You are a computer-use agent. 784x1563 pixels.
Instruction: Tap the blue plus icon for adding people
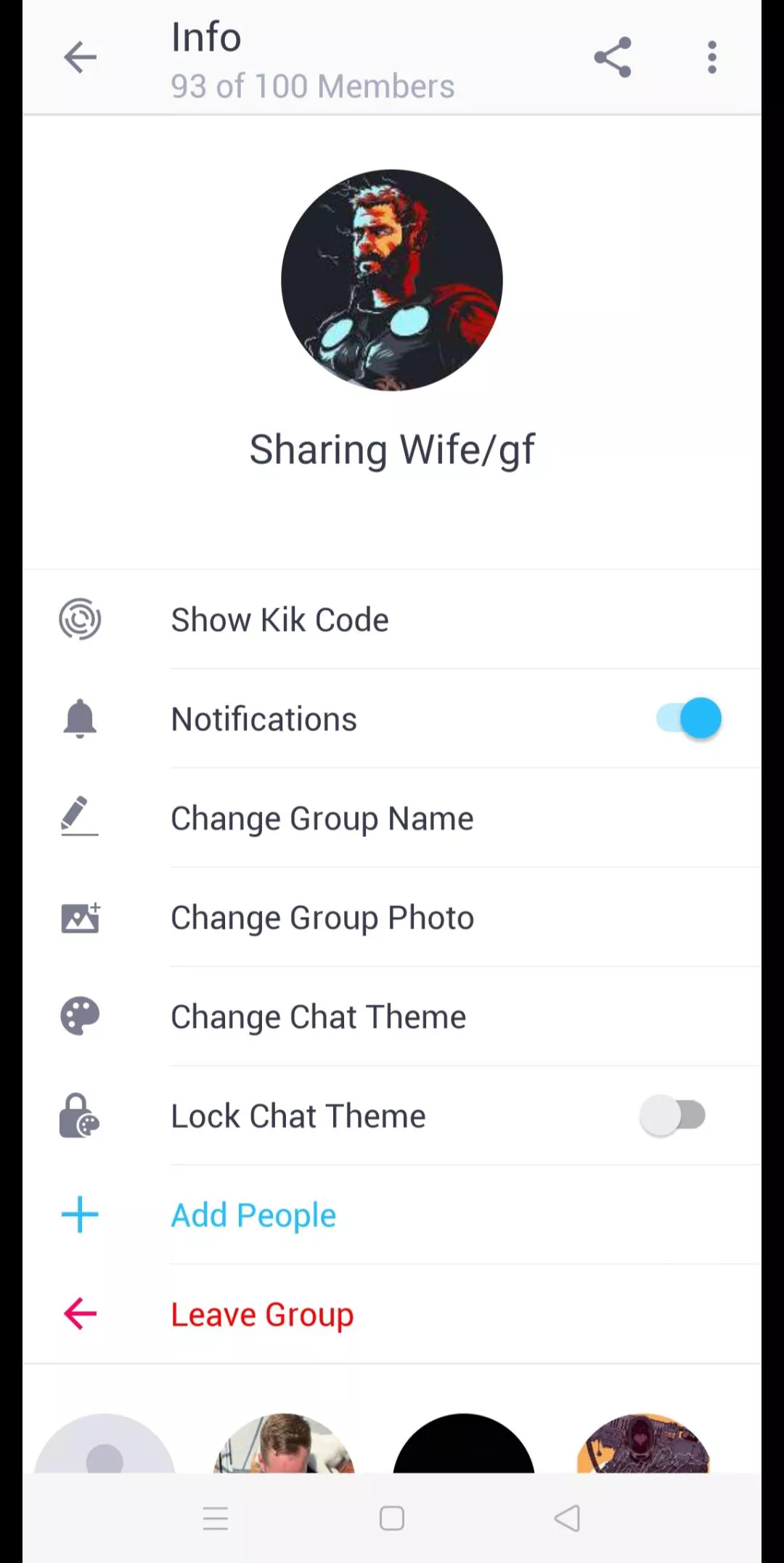[x=80, y=1215]
